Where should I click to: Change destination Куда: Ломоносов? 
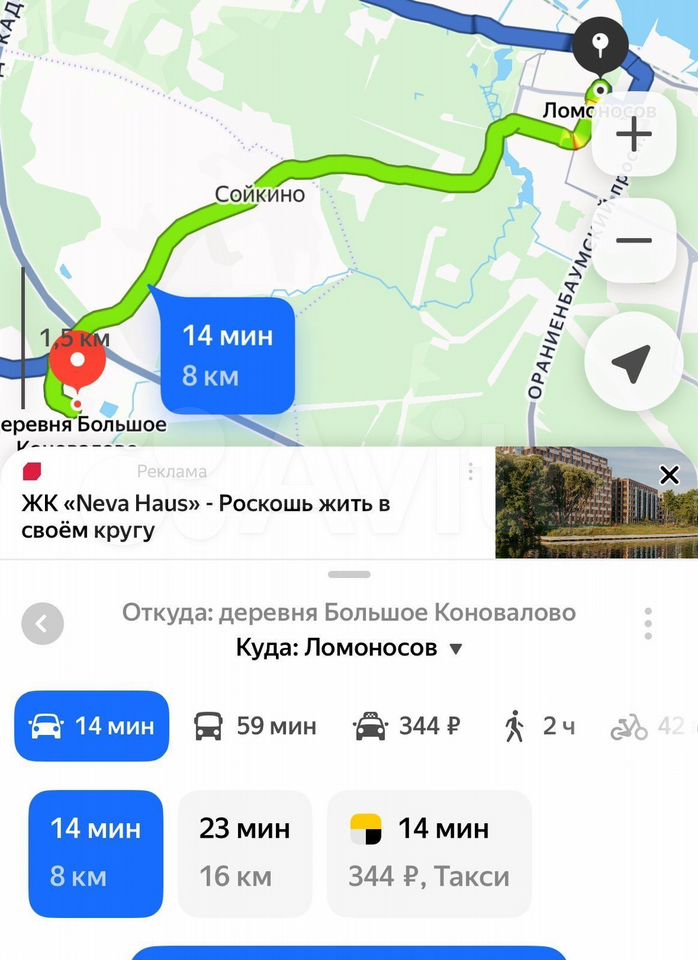(350, 648)
